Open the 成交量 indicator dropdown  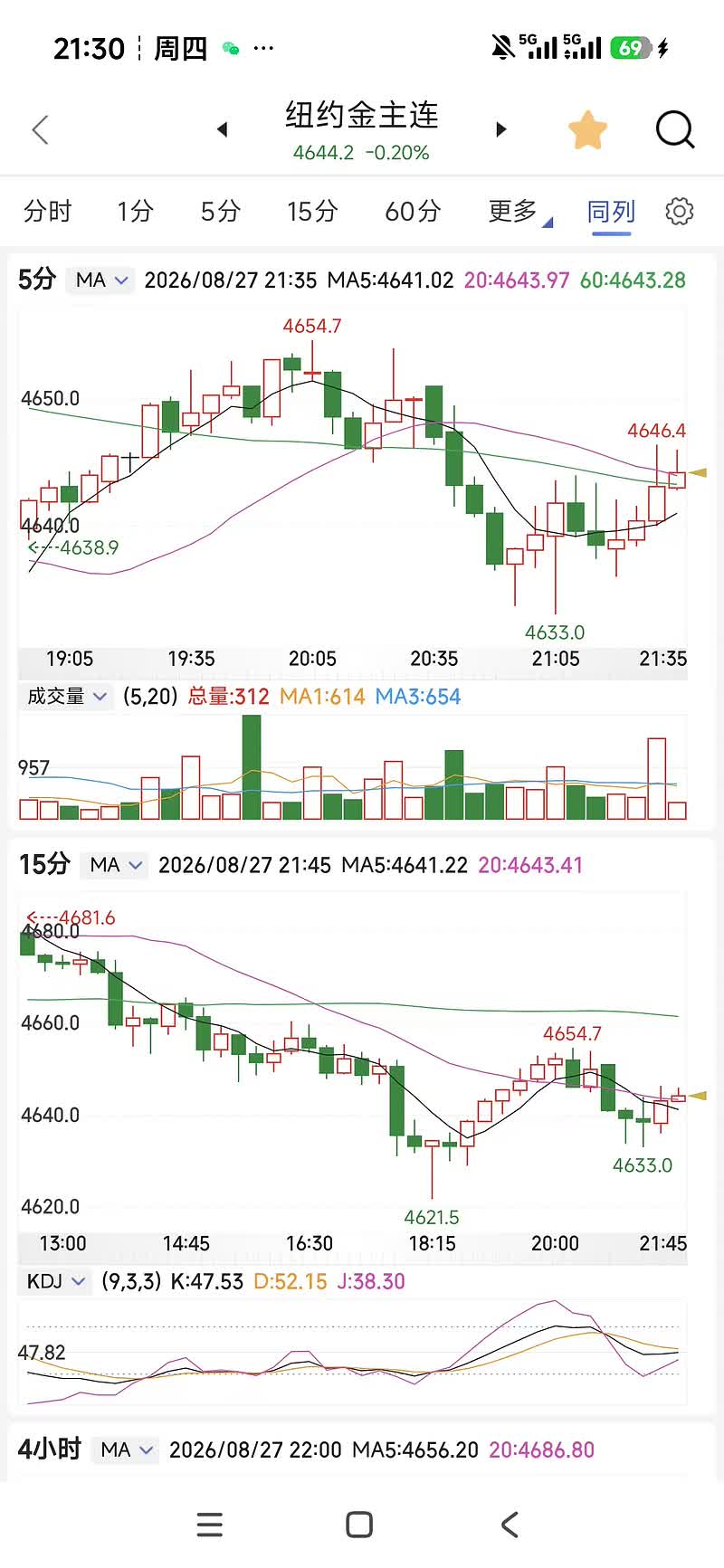[66, 697]
